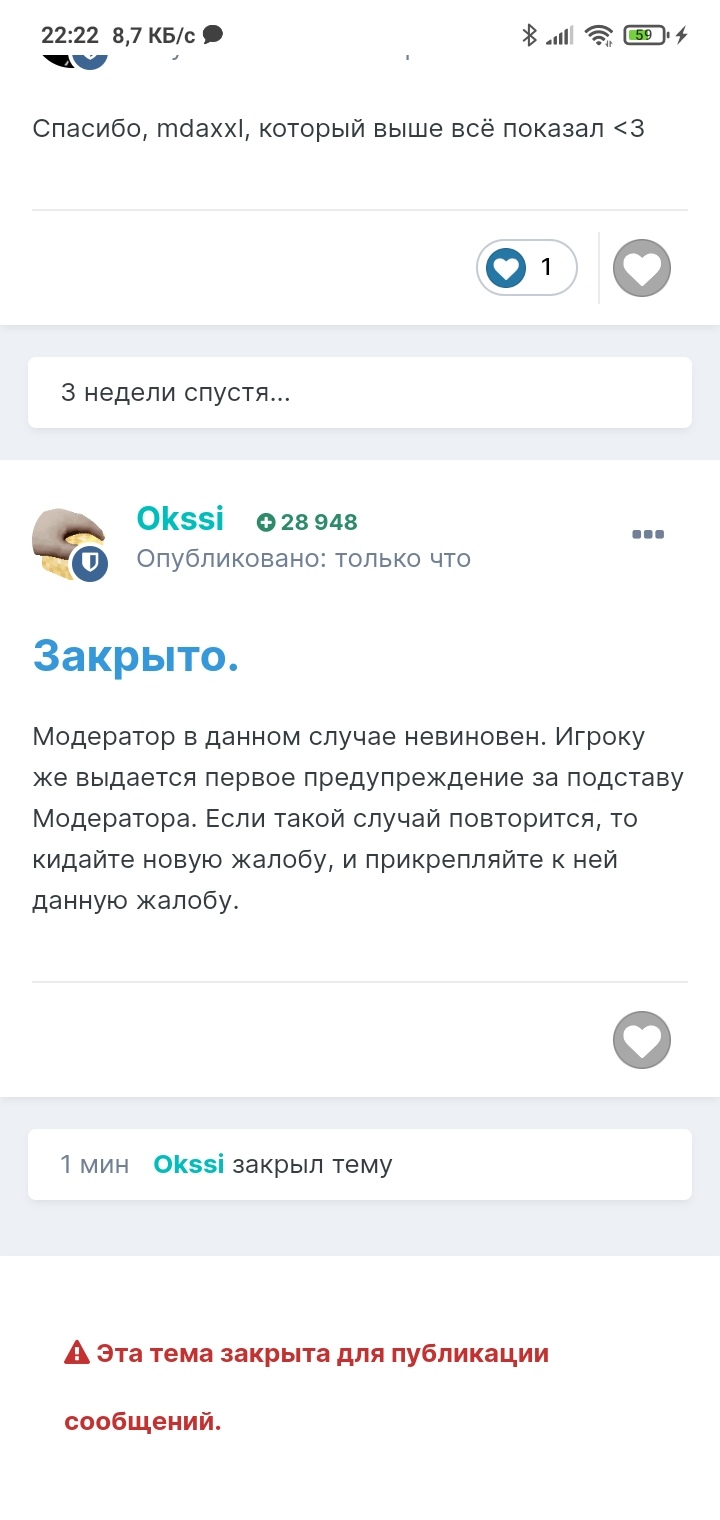Open the Опубликовано: только что timestamp link
Viewport: 720px width, 1520px height.
click(303, 558)
